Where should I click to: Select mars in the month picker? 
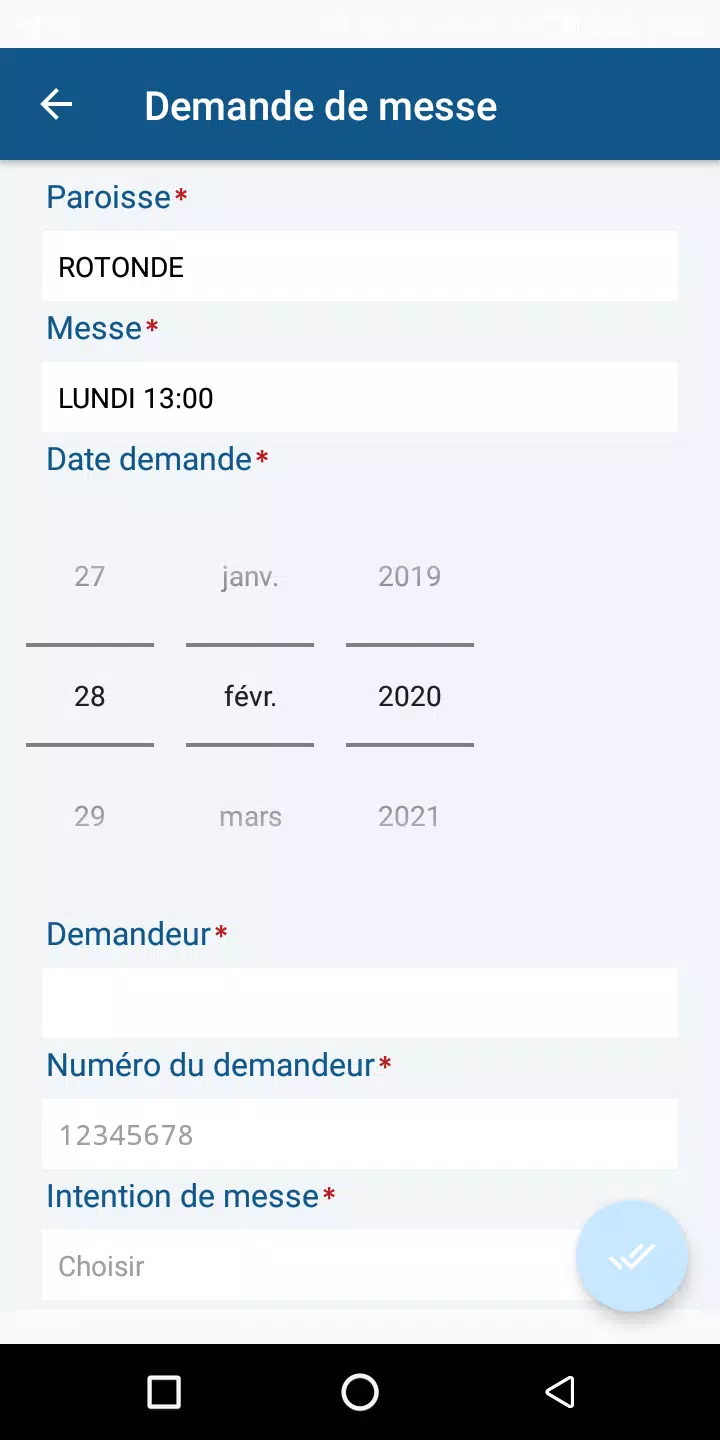click(x=250, y=816)
